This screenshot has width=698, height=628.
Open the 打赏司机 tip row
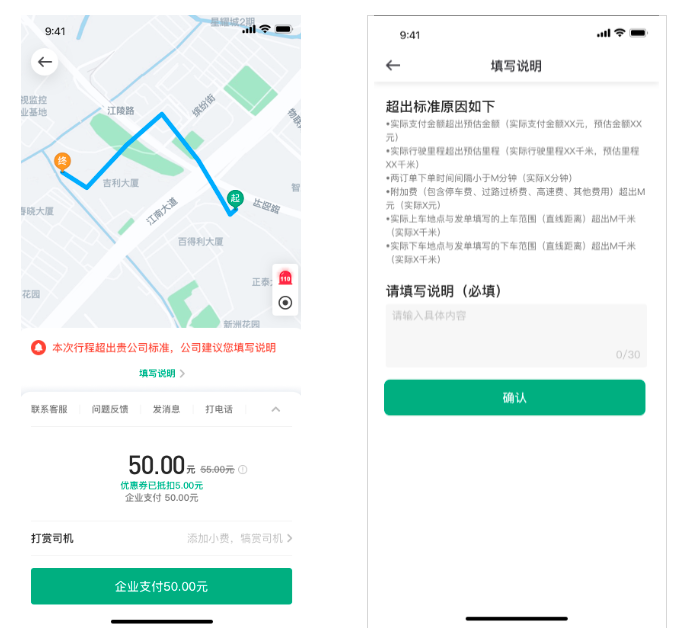[161, 538]
